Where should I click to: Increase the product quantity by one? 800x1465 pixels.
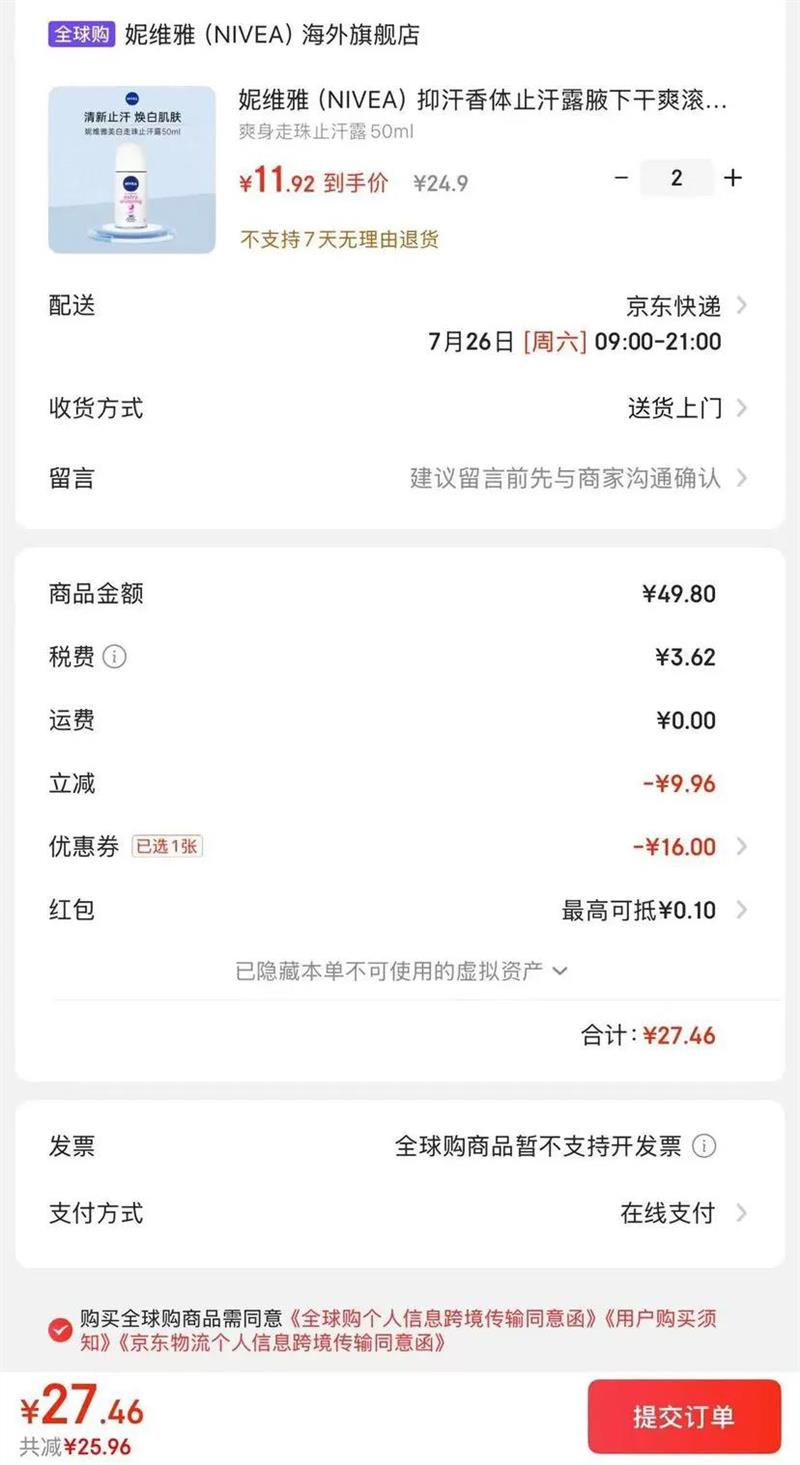(733, 178)
